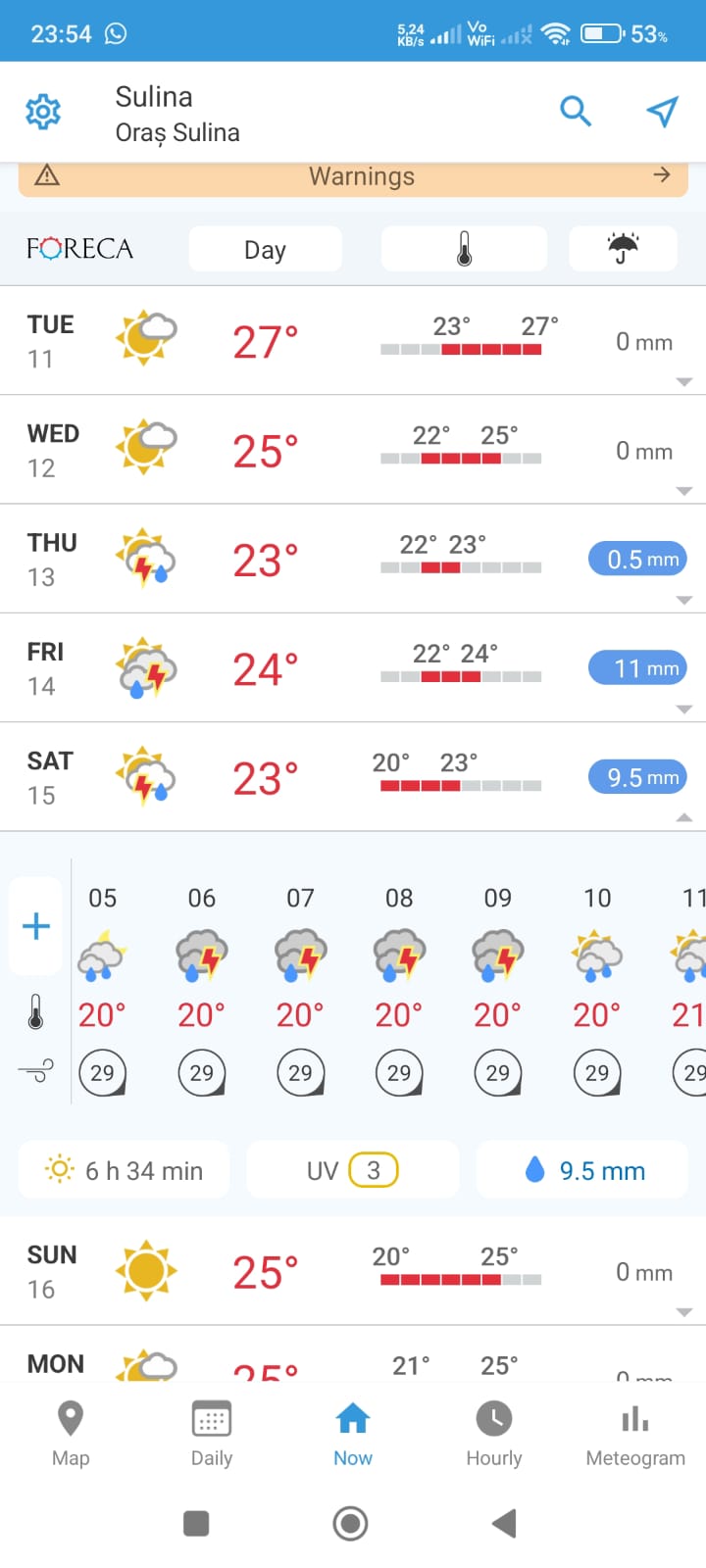Switch to the Daily tab

coord(212,1434)
